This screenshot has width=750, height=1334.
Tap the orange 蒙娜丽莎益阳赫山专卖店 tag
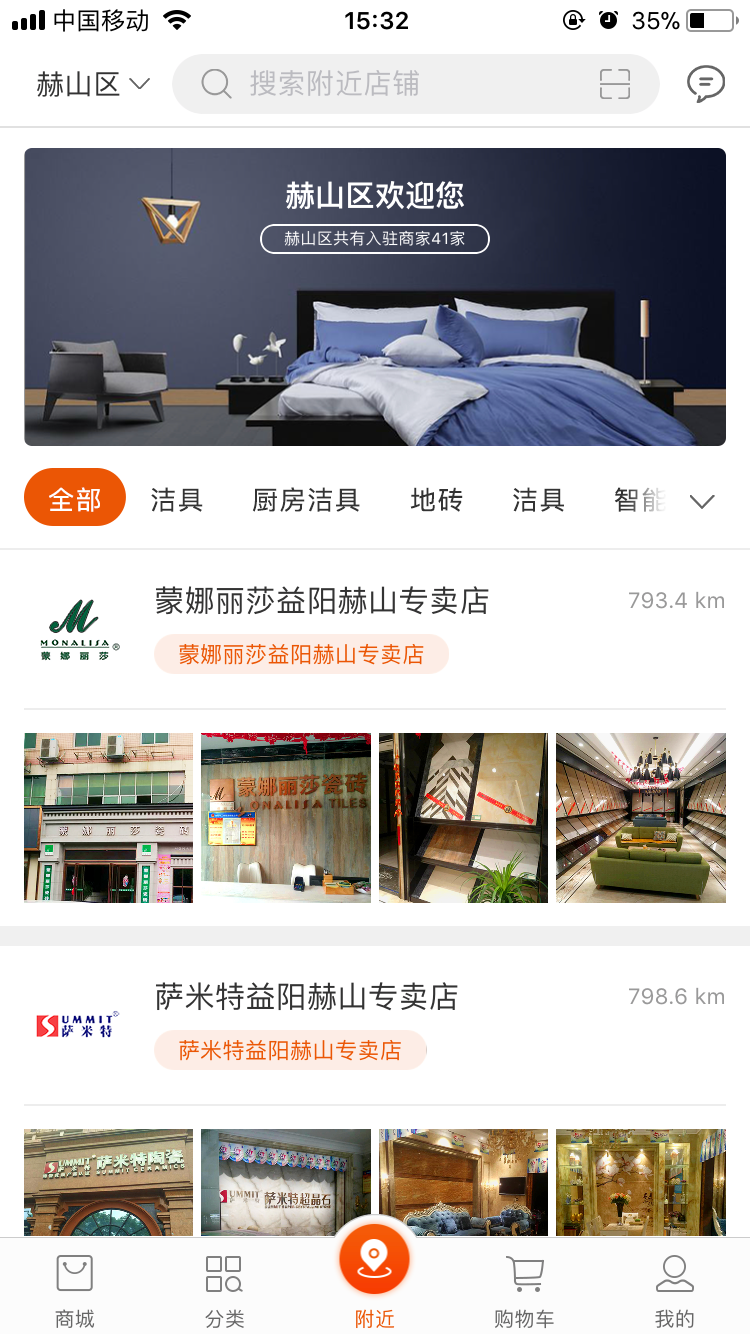(301, 655)
